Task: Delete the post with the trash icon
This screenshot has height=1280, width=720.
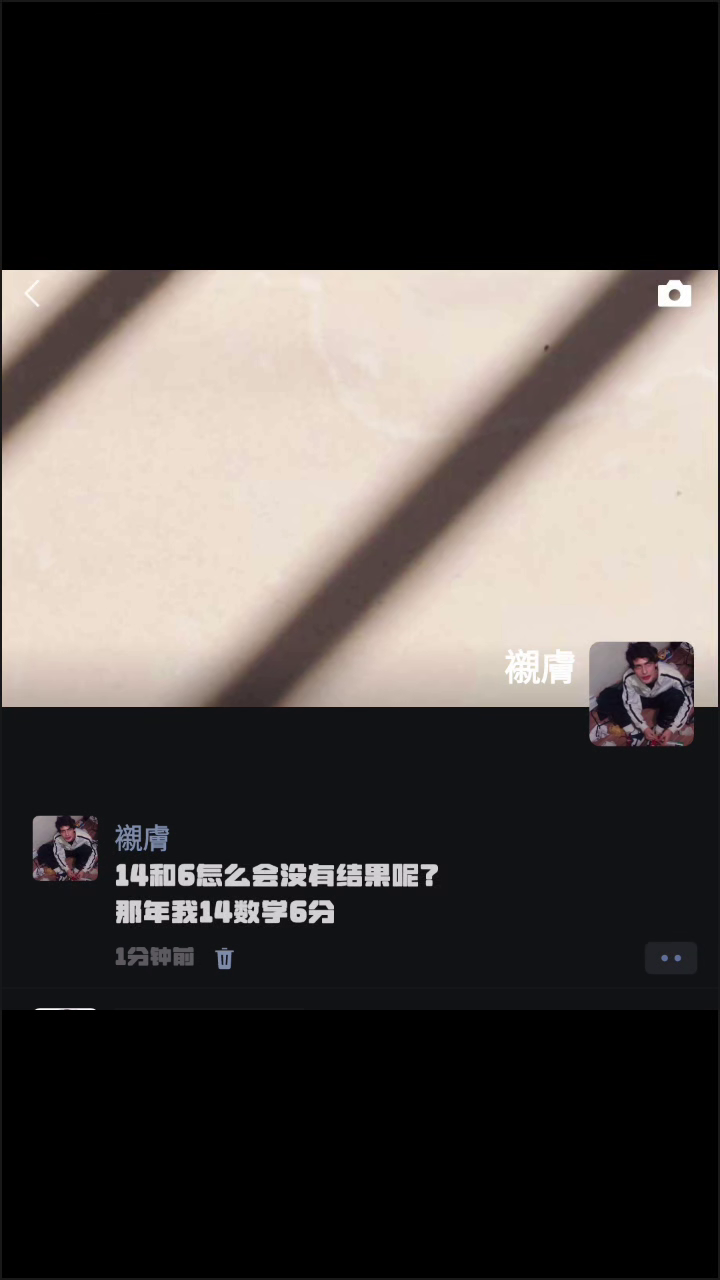Action: click(x=225, y=958)
